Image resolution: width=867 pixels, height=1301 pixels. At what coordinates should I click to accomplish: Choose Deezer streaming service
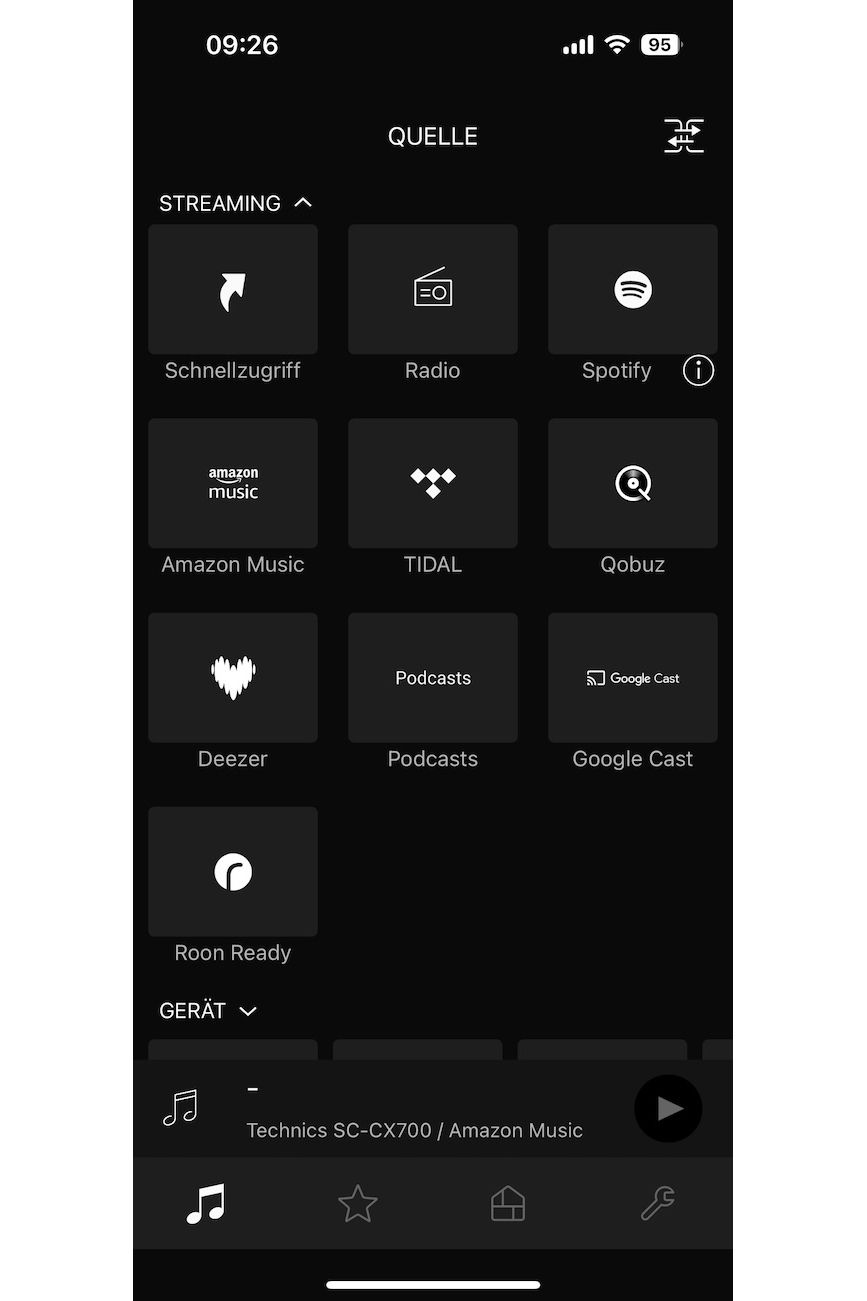point(233,678)
